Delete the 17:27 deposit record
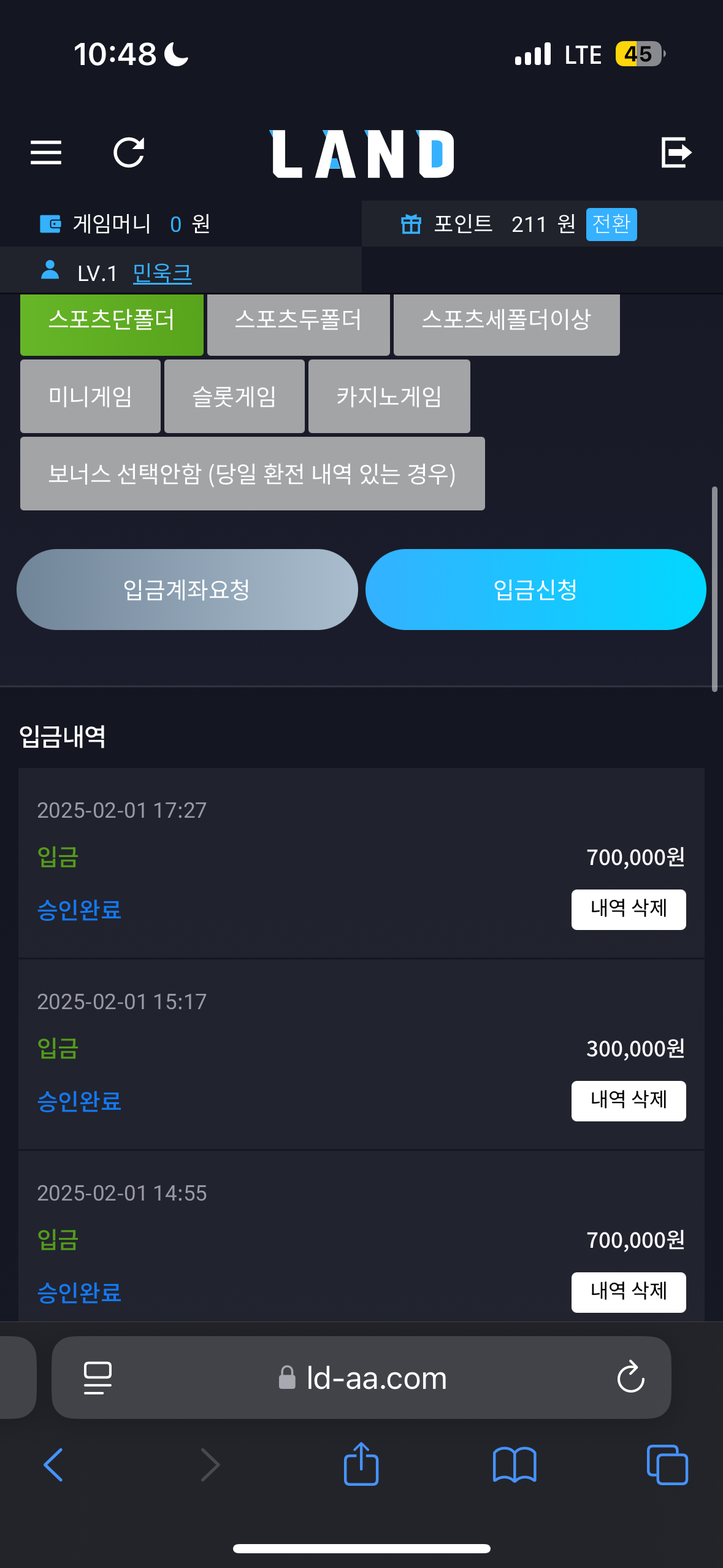Image resolution: width=723 pixels, height=1568 pixels. 629,909
